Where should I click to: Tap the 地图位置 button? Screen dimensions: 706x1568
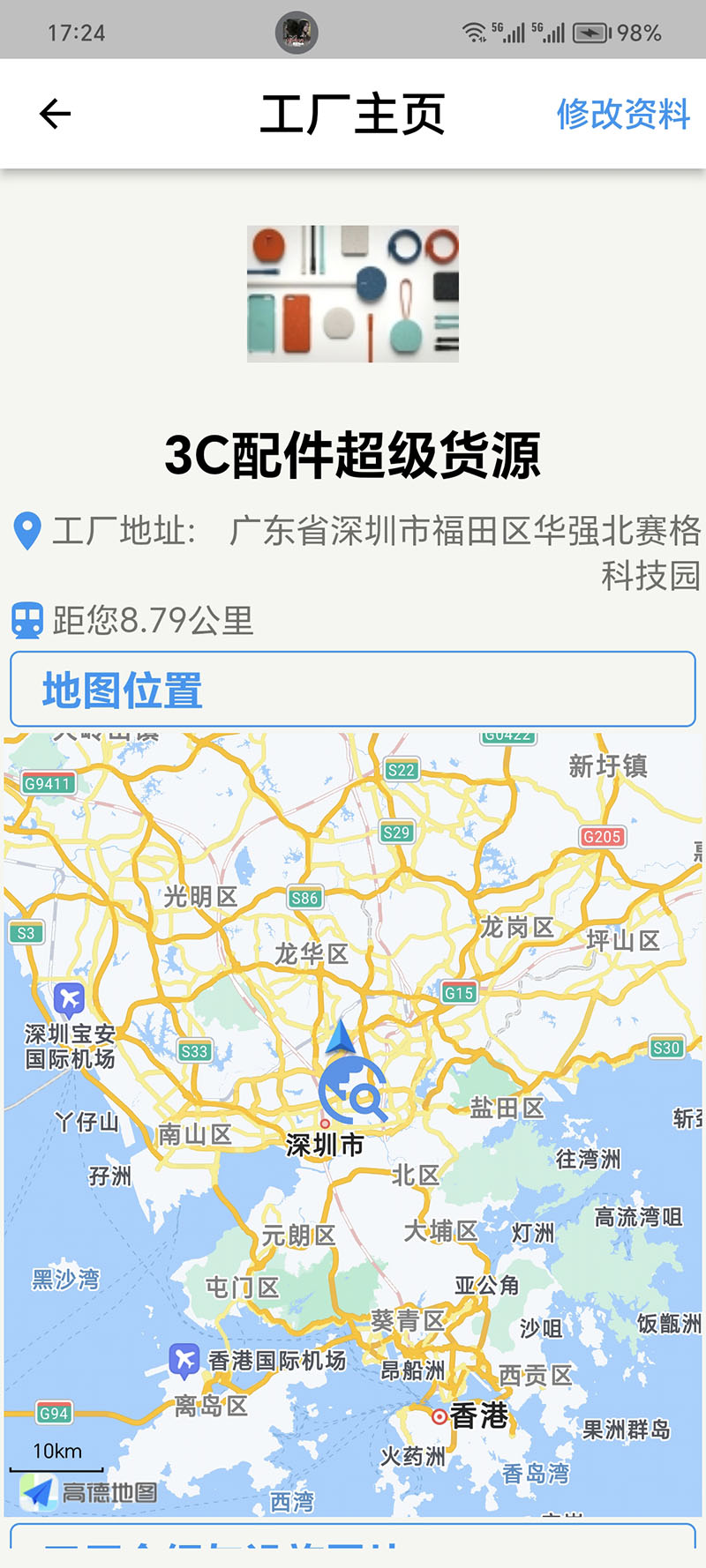pos(353,689)
